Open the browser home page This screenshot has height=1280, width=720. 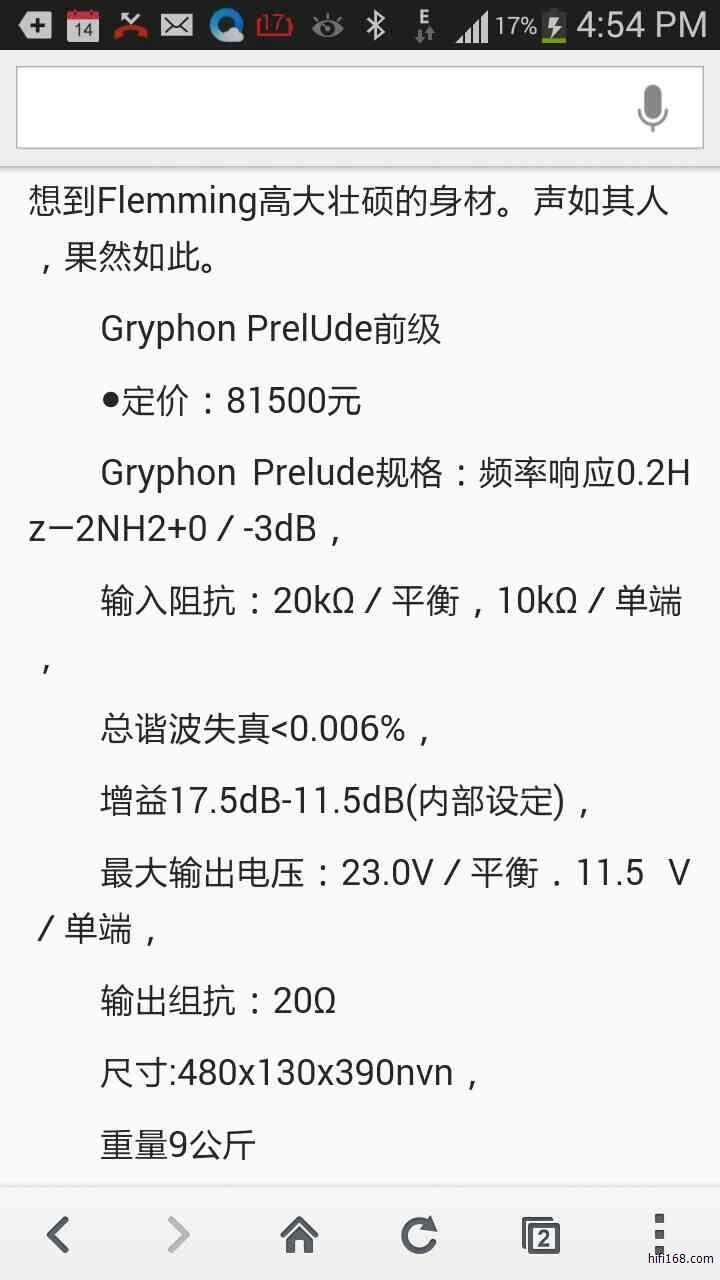click(299, 1235)
